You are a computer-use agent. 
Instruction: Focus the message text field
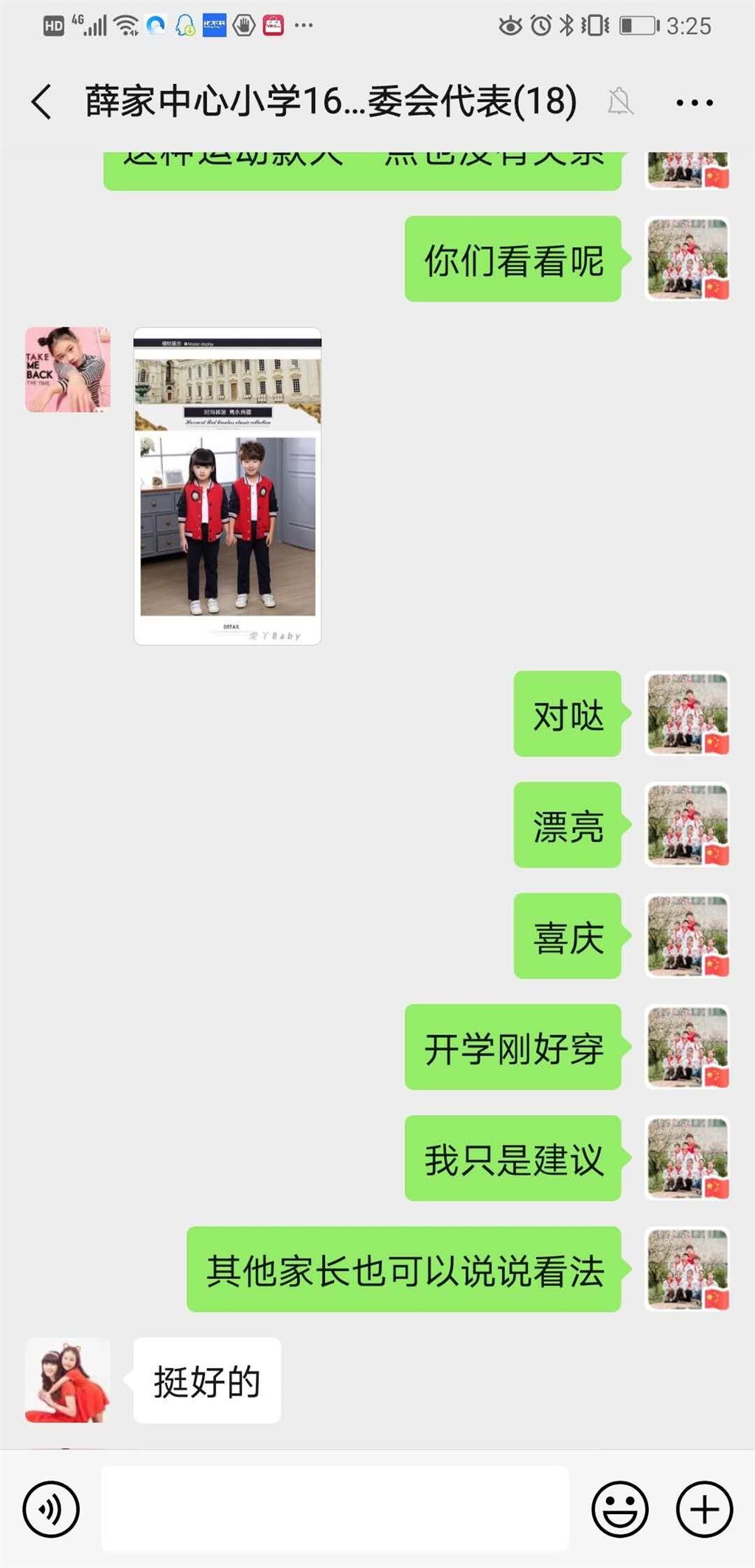click(x=335, y=1508)
